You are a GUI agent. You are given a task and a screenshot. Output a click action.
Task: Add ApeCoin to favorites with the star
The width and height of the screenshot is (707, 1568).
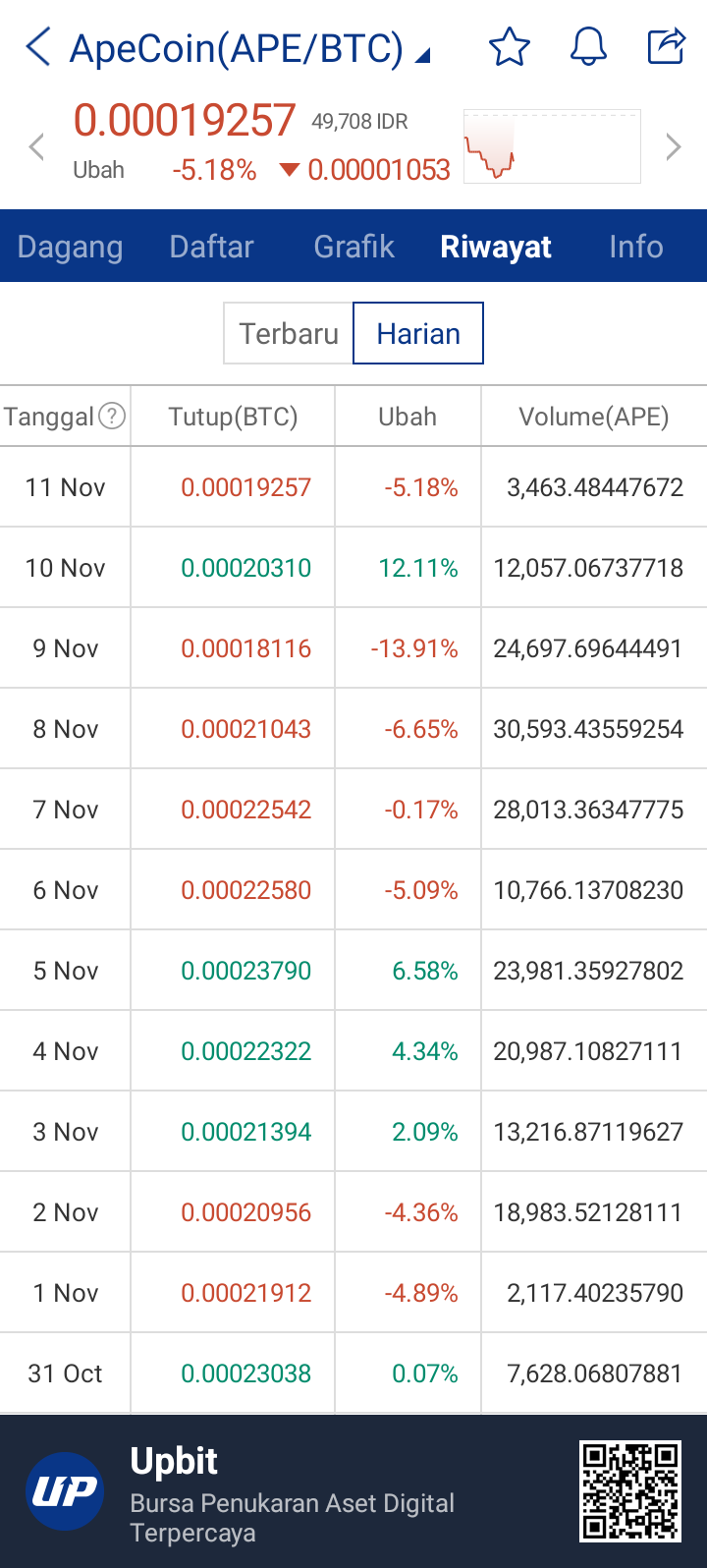[510, 46]
